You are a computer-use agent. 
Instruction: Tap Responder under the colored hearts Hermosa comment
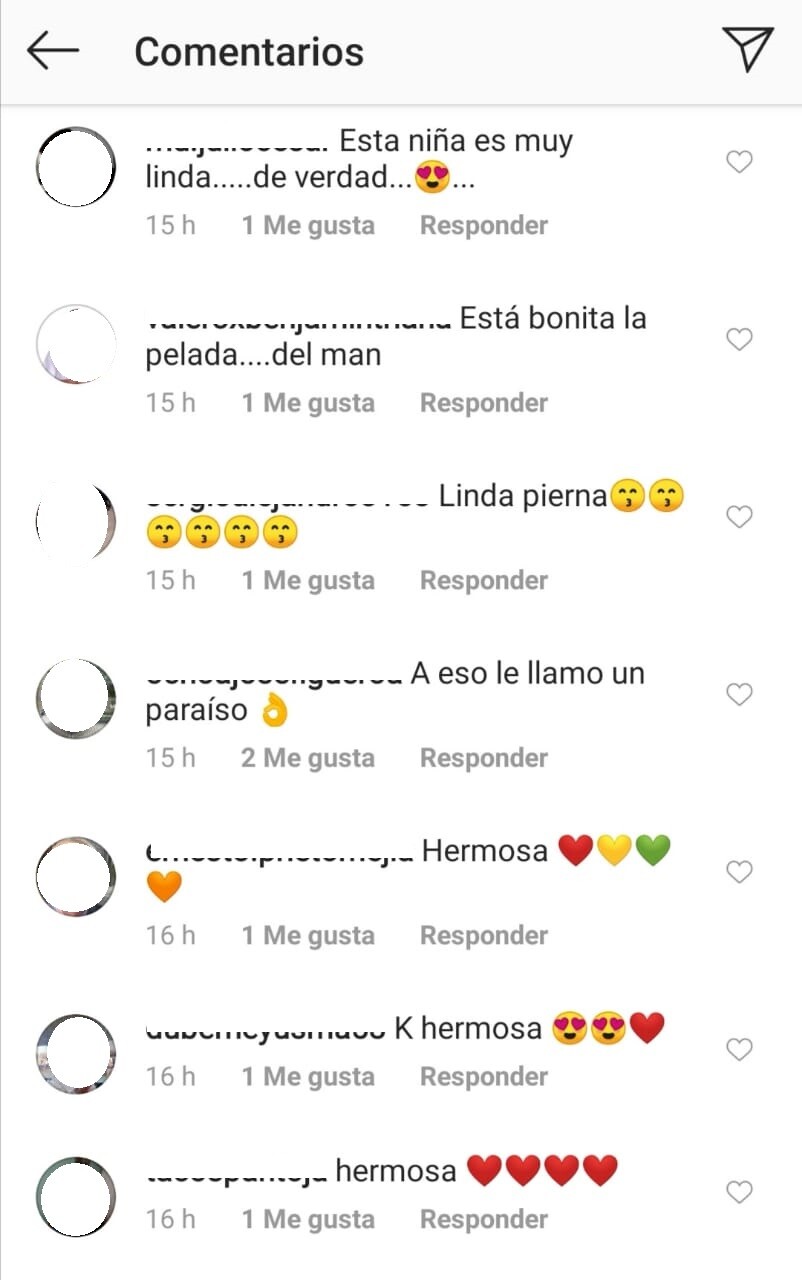coord(483,935)
